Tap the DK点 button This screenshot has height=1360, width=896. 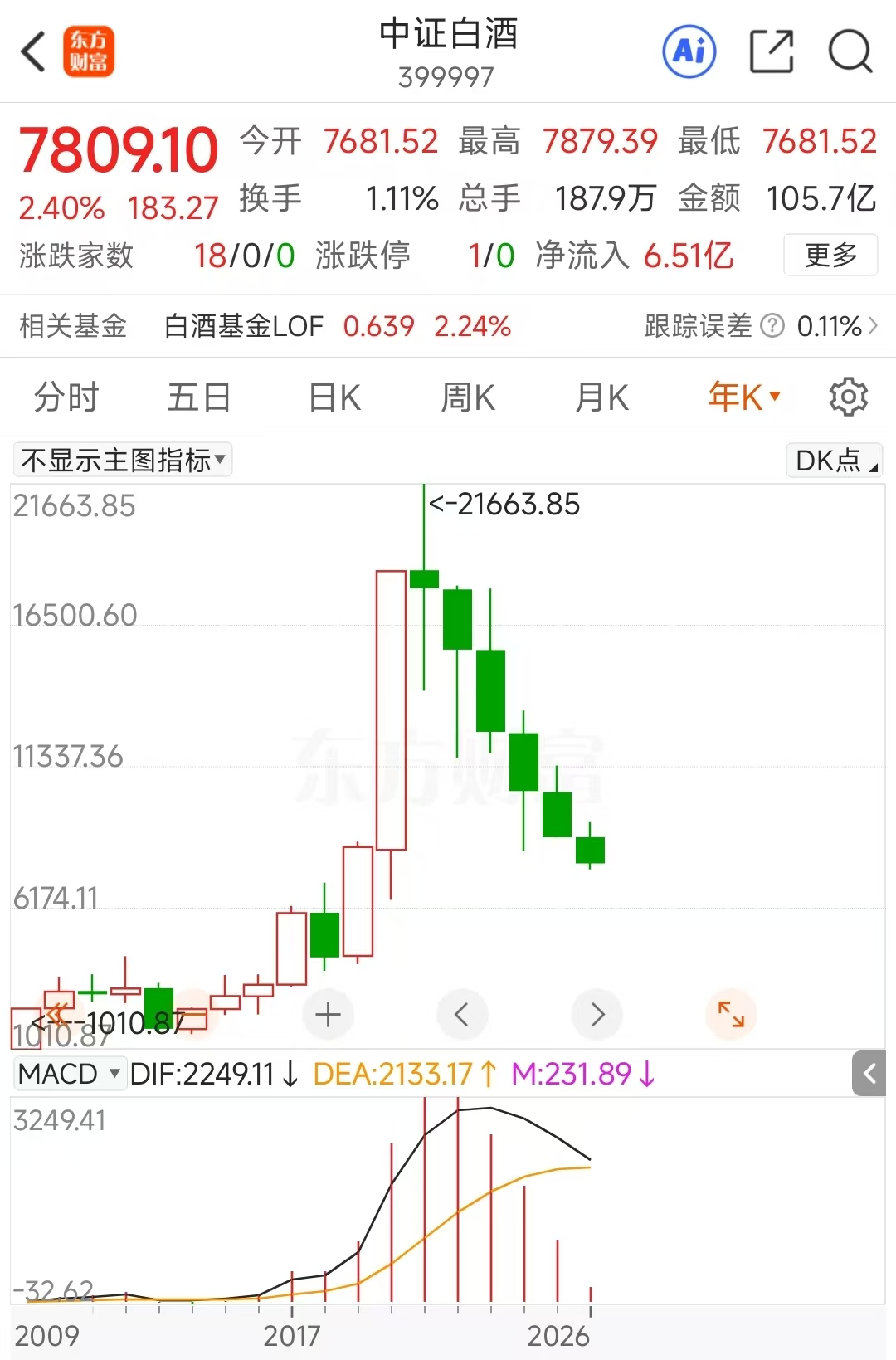click(834, 460)
